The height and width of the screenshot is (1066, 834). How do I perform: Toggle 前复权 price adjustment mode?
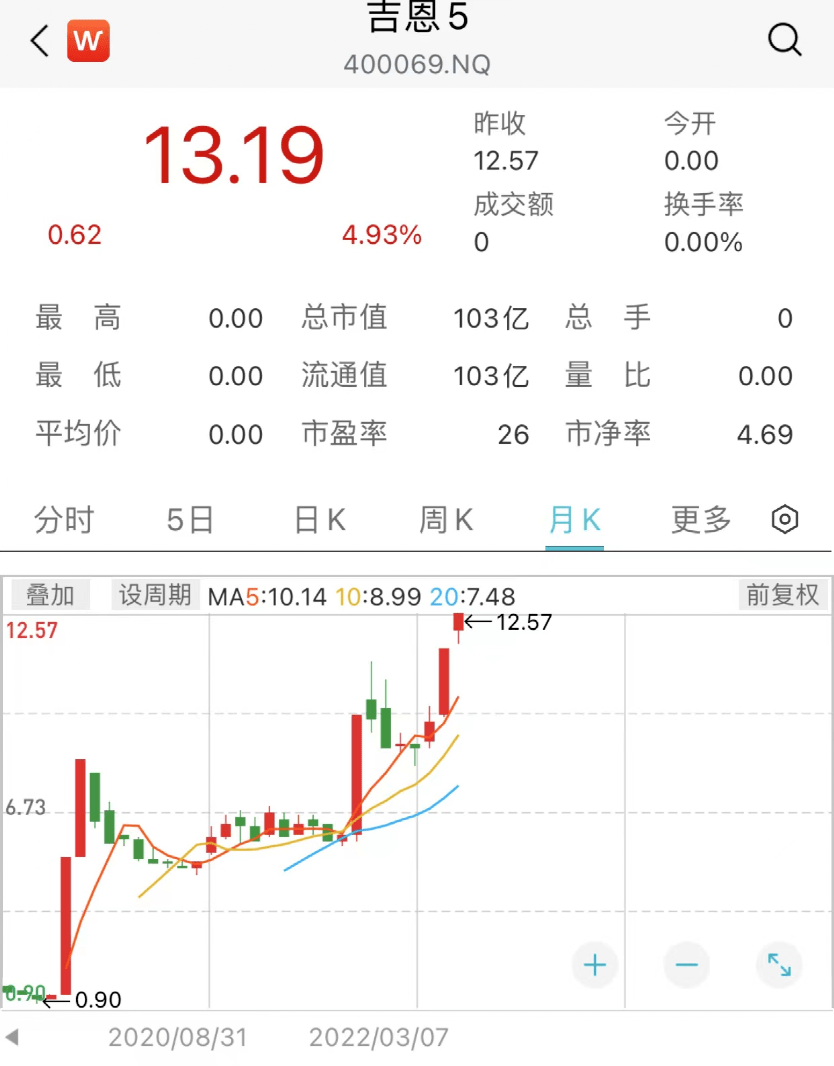(781, 594)
